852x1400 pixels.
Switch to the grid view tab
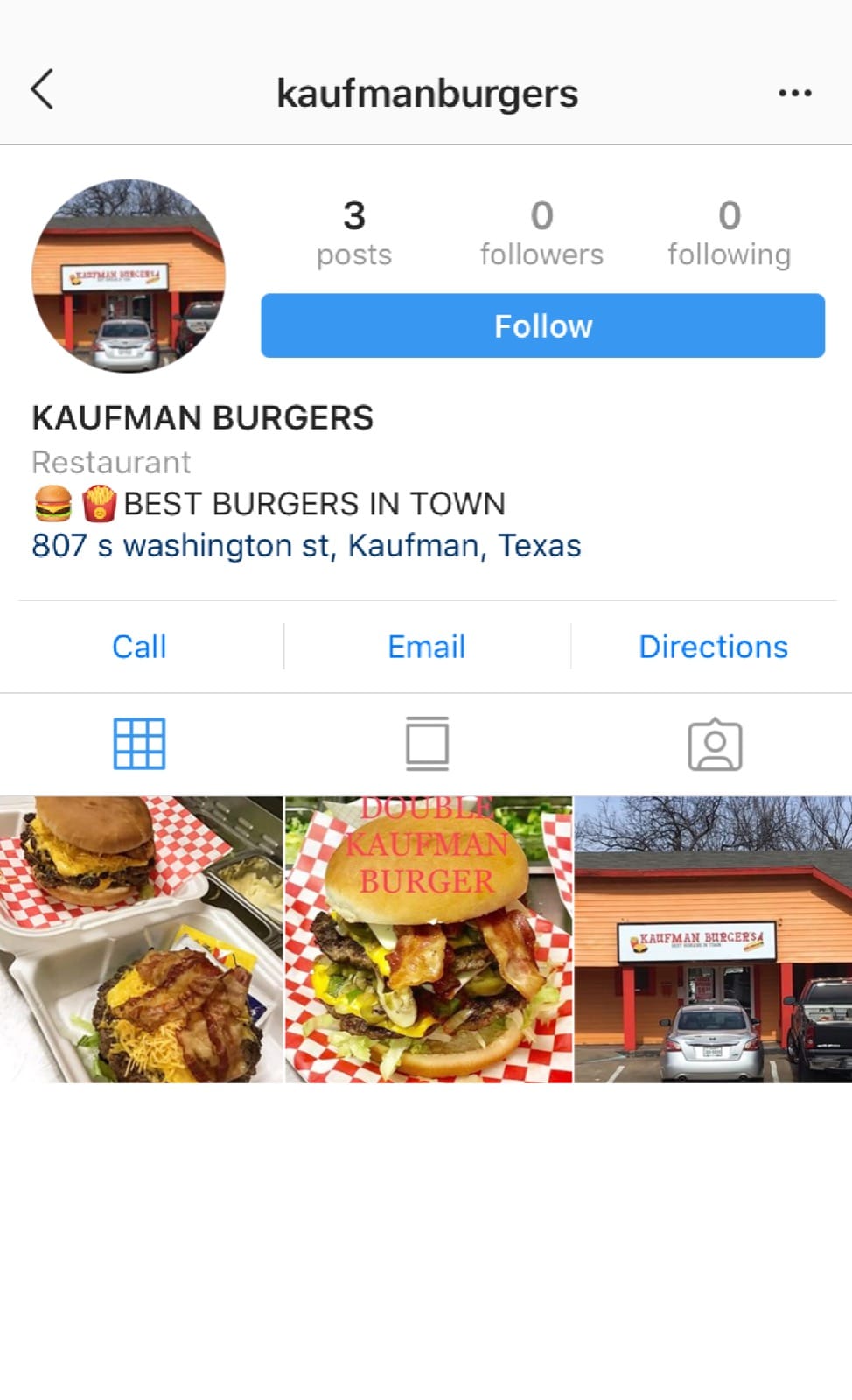tap(139, 744)
